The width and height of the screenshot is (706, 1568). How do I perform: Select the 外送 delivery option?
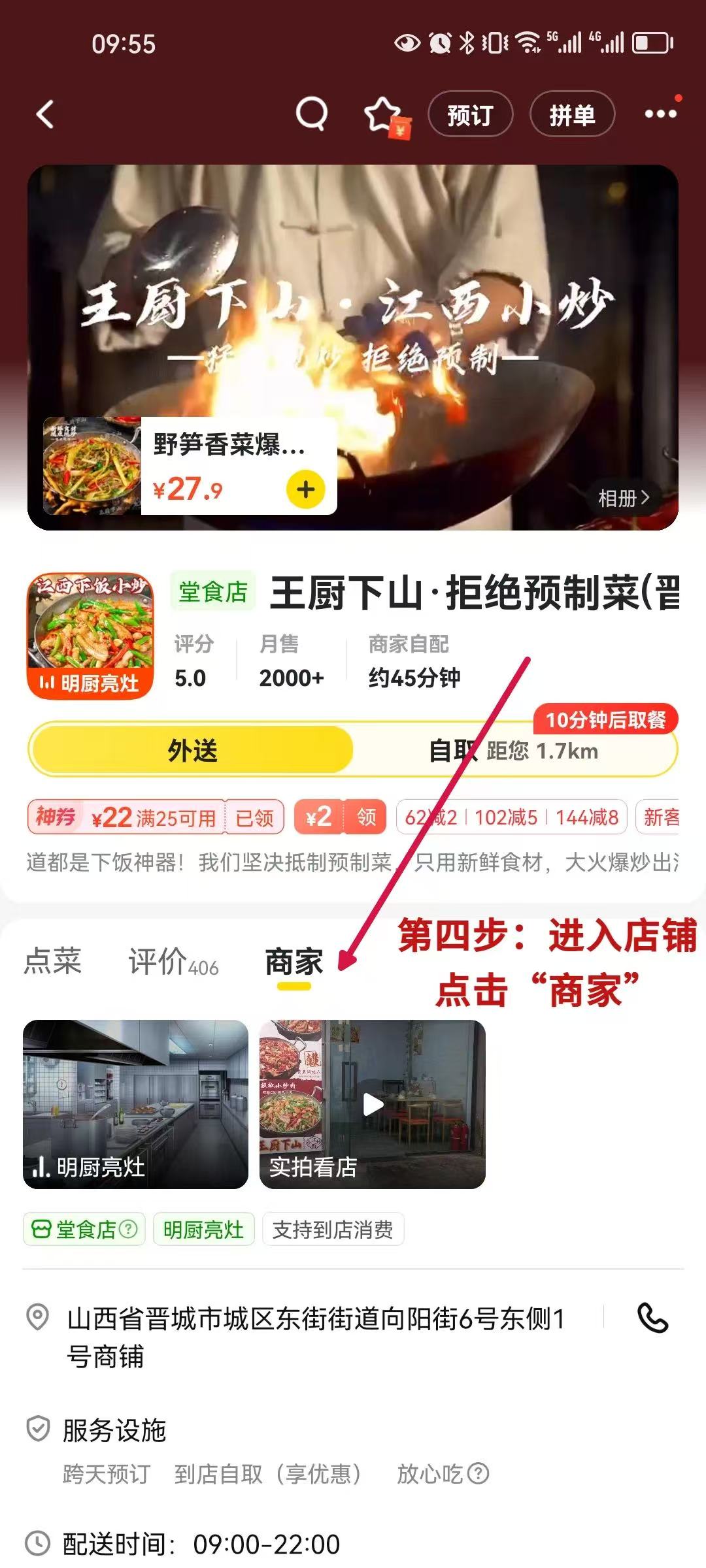point(192,750)
